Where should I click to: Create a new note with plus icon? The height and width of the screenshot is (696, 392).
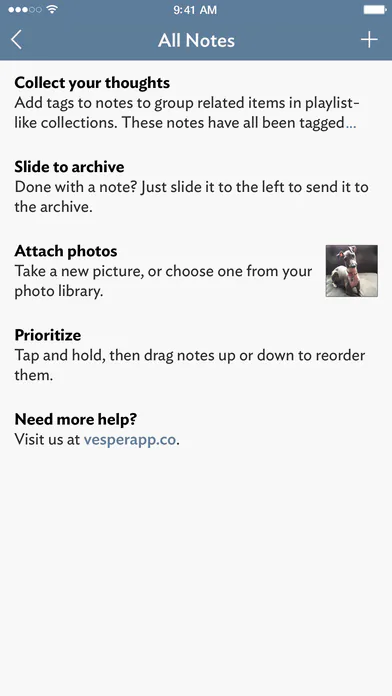(368, 40)
